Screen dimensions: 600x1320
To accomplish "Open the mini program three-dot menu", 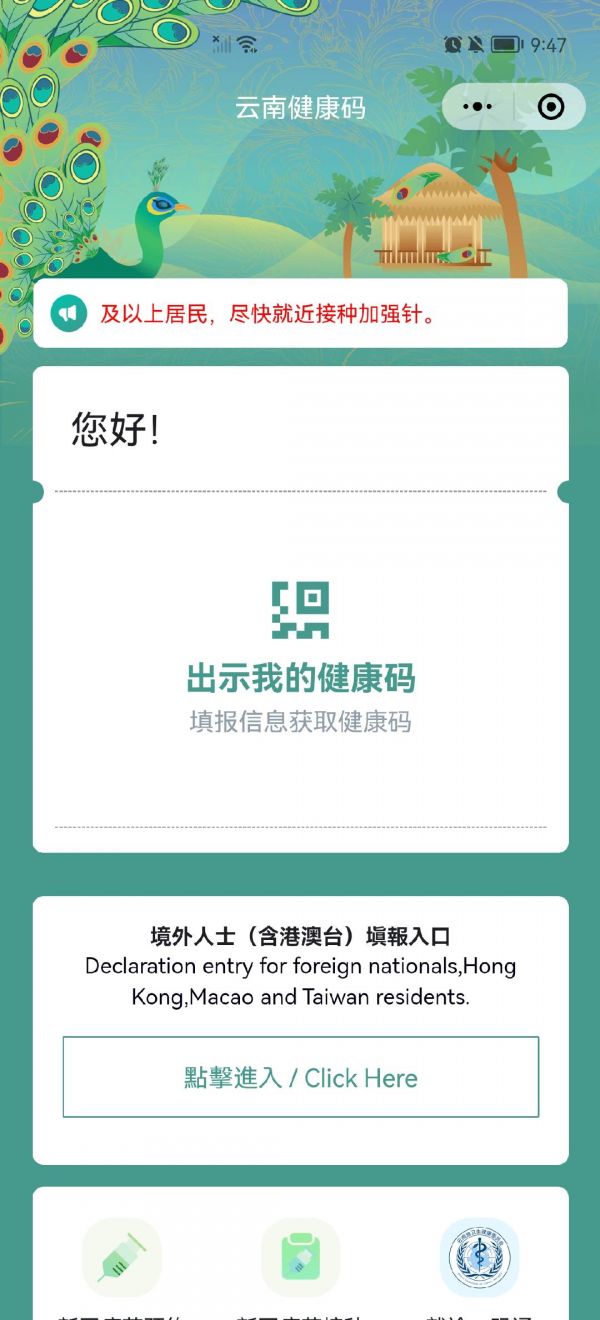I will (x=478, y=106).
